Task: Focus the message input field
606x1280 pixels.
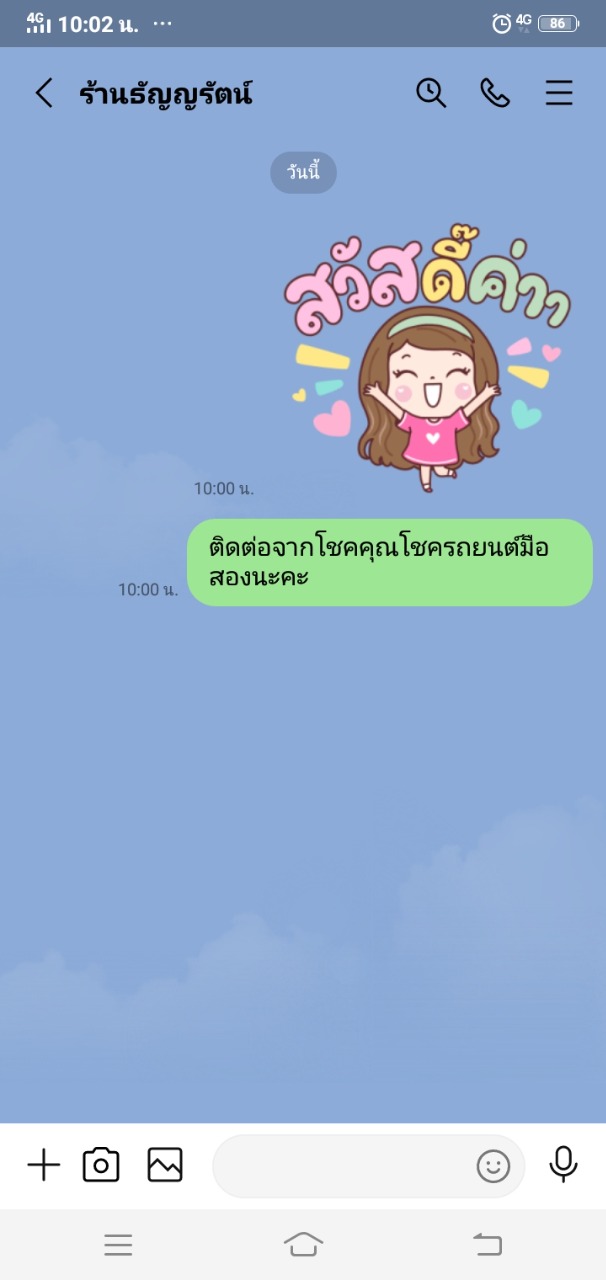Action: tap(340, 1166)
